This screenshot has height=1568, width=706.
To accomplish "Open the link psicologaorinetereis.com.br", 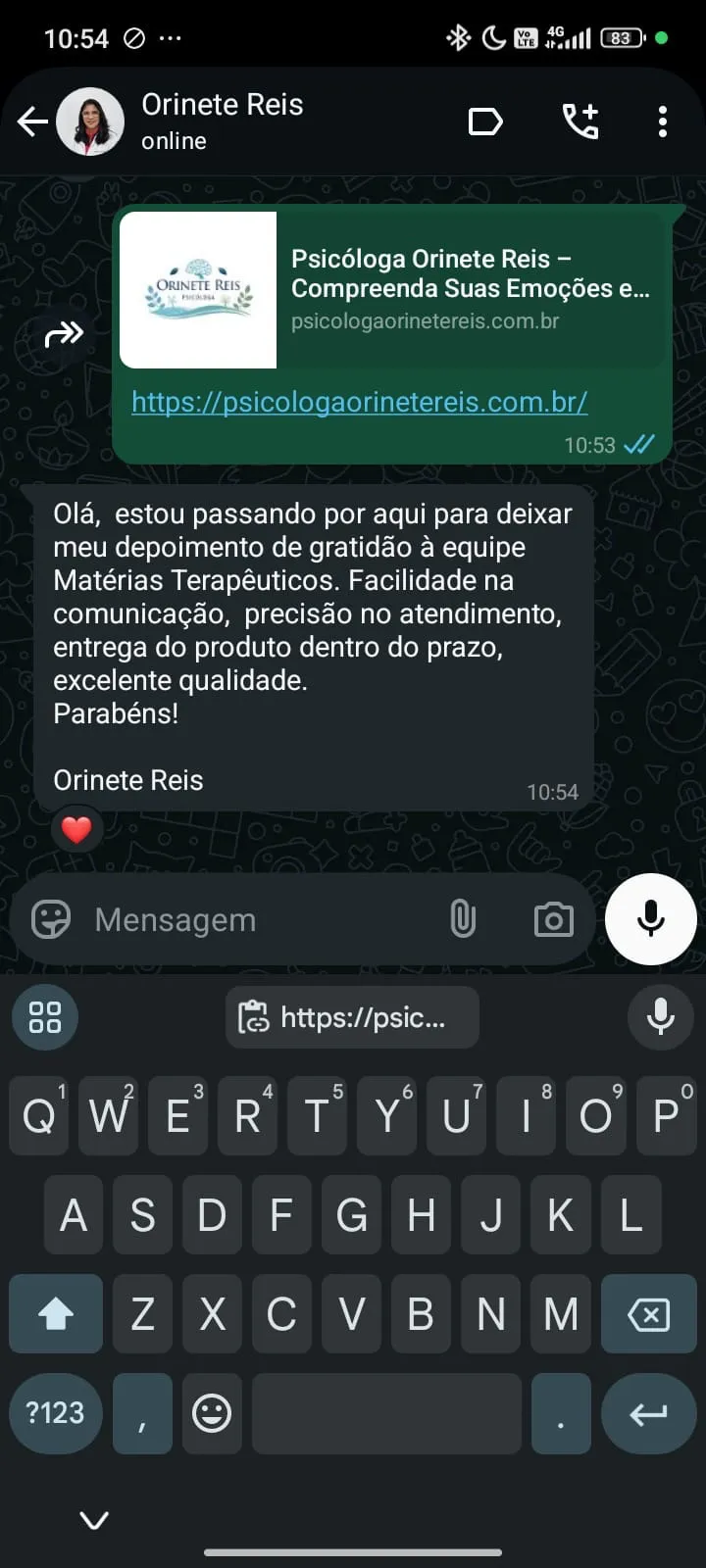I will tap(359, 402).
